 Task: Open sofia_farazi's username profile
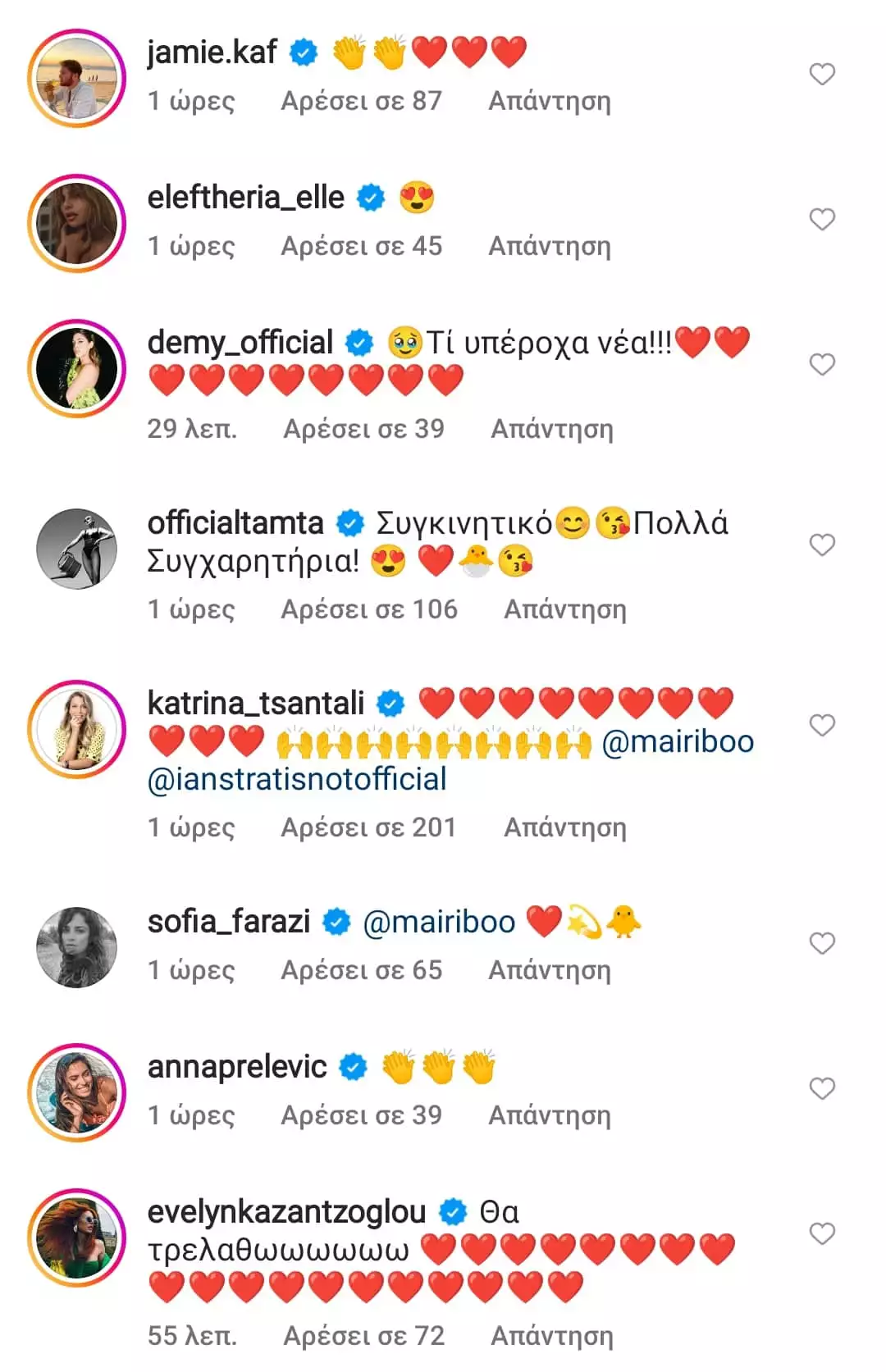click(229, 922)
